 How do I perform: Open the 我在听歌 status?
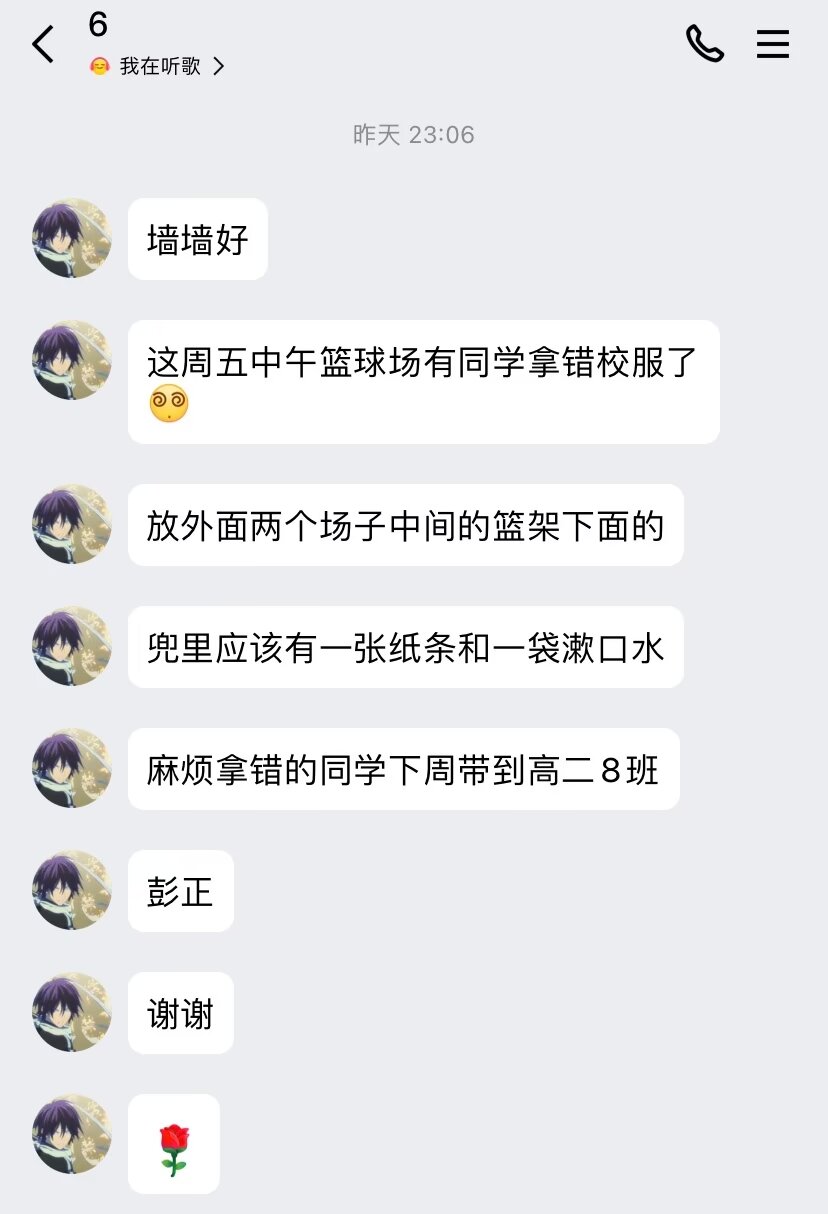[158, 67]
